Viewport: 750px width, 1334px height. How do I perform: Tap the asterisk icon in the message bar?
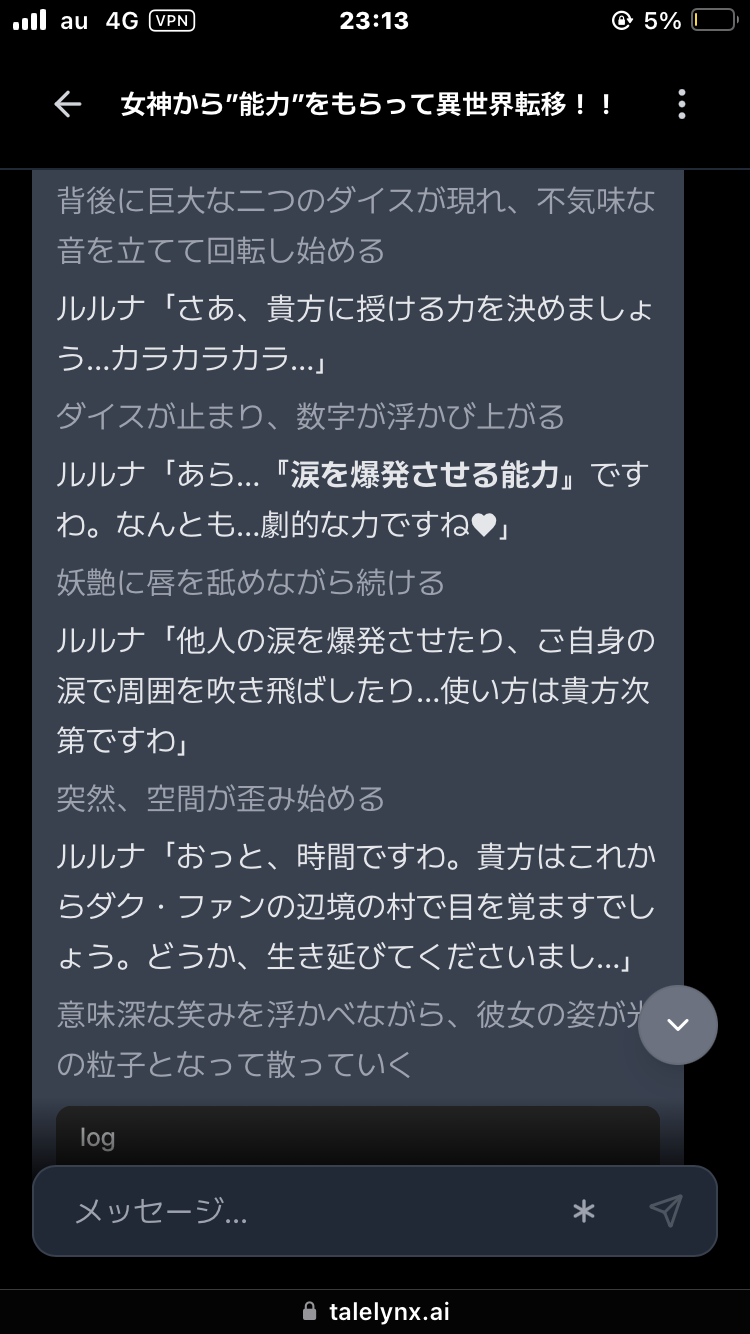coord(583,1212)
